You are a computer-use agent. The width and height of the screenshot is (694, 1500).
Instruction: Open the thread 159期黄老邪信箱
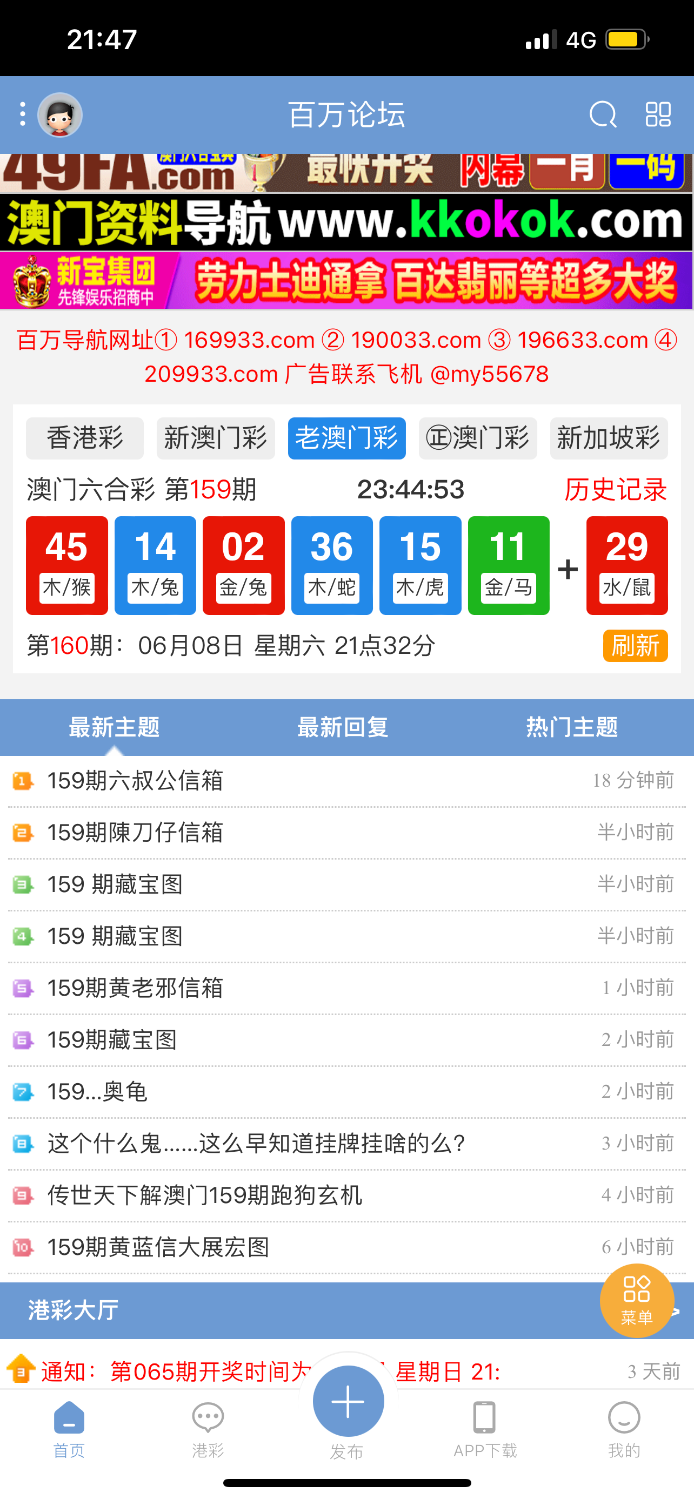coord(135,988)
